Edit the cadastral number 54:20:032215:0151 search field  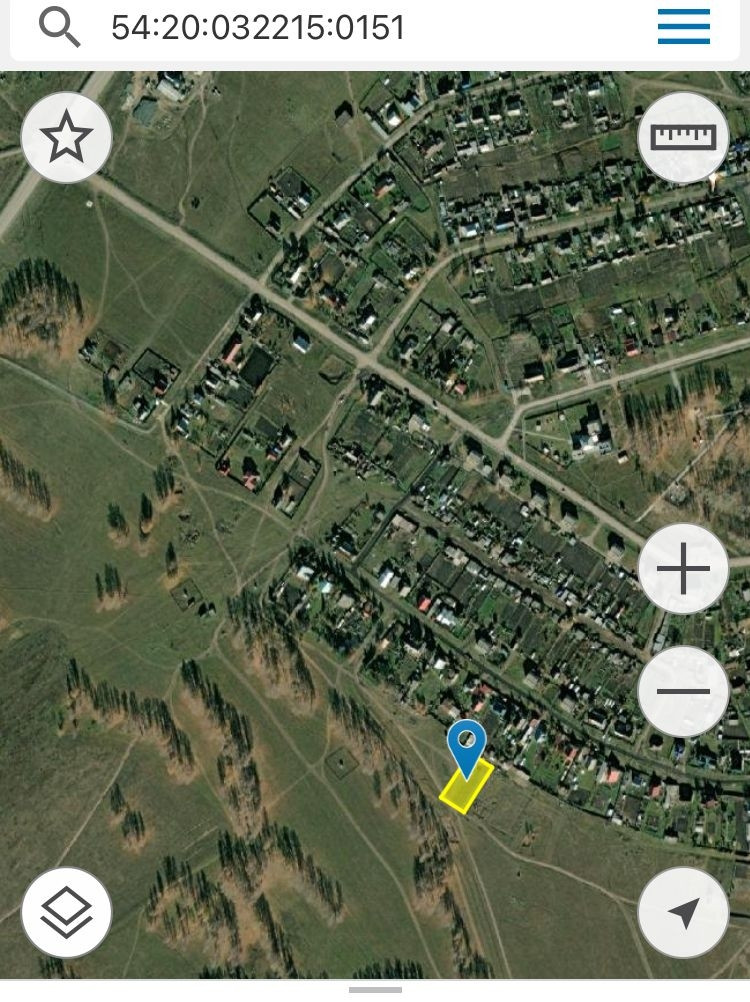[300, 28]
